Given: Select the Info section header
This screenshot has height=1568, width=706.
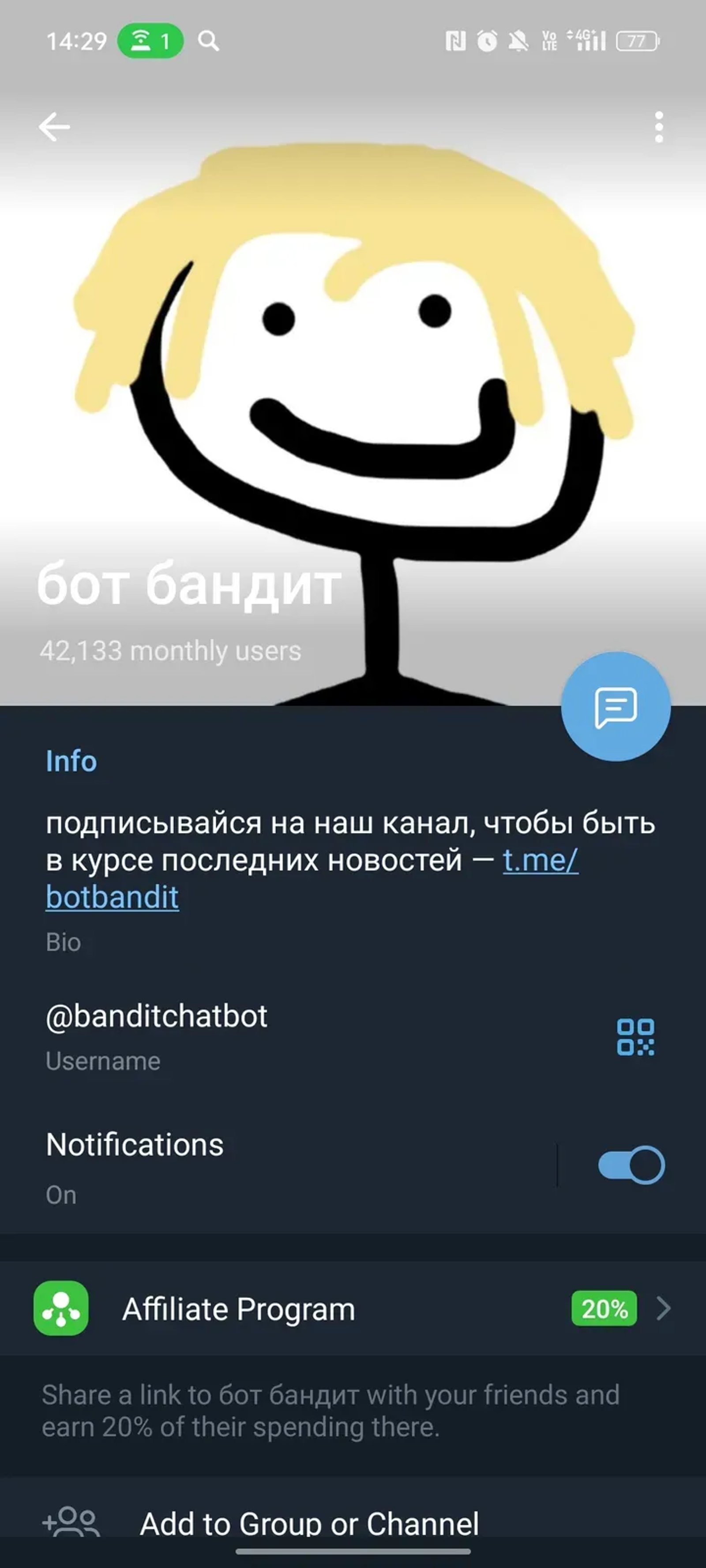Looking at the screenshot, I should 71,760.
